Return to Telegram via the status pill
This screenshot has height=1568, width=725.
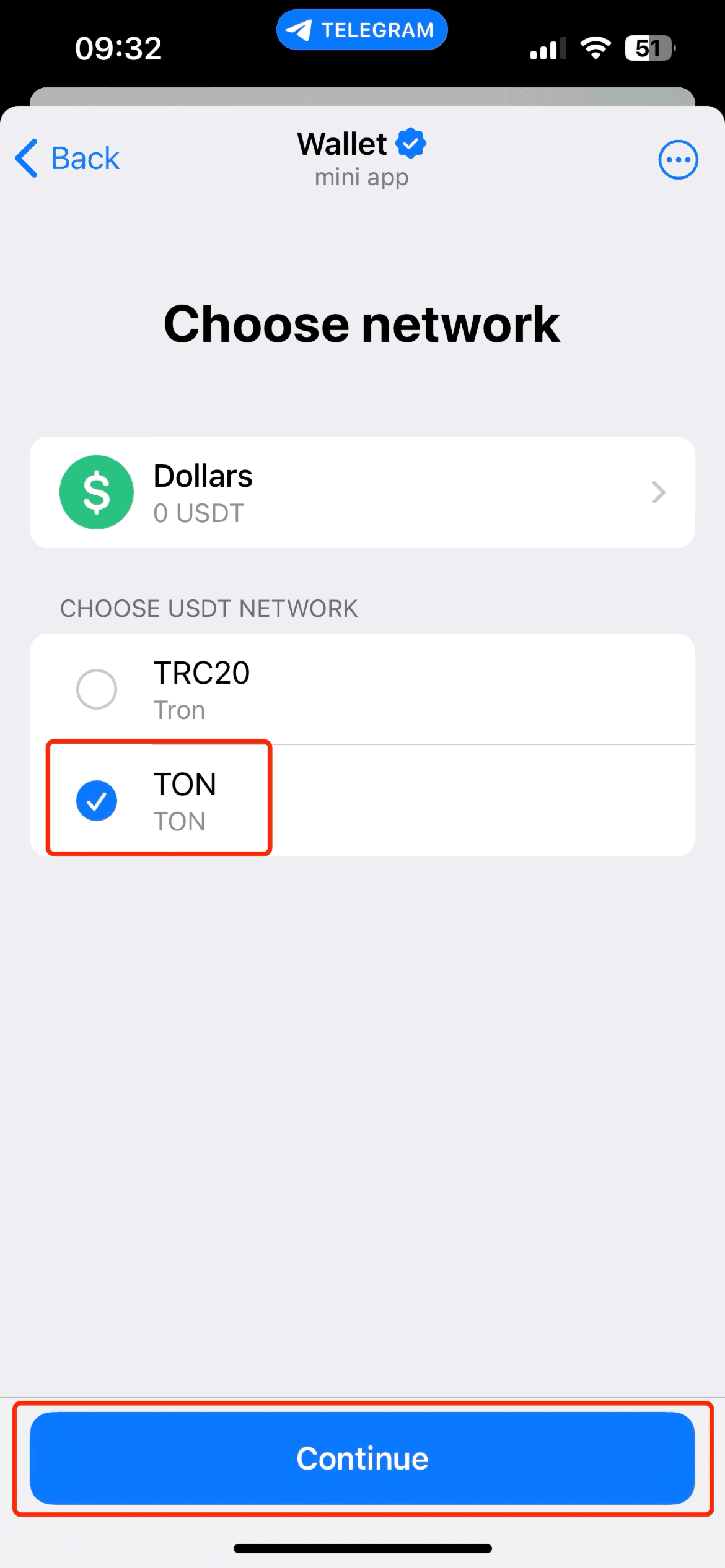(362, 30)
